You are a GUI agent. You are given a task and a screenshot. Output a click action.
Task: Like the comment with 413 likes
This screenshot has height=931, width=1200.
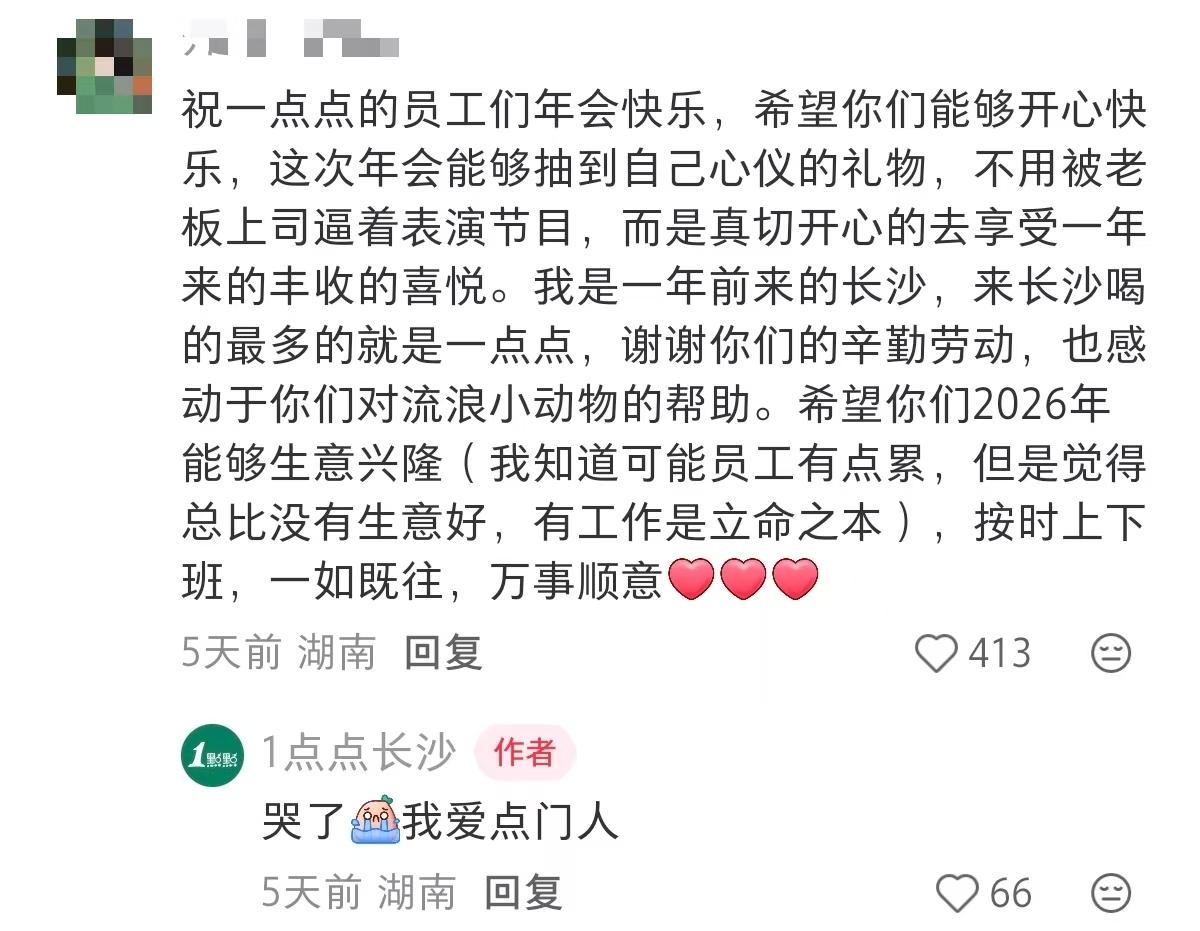pos(937,654)
